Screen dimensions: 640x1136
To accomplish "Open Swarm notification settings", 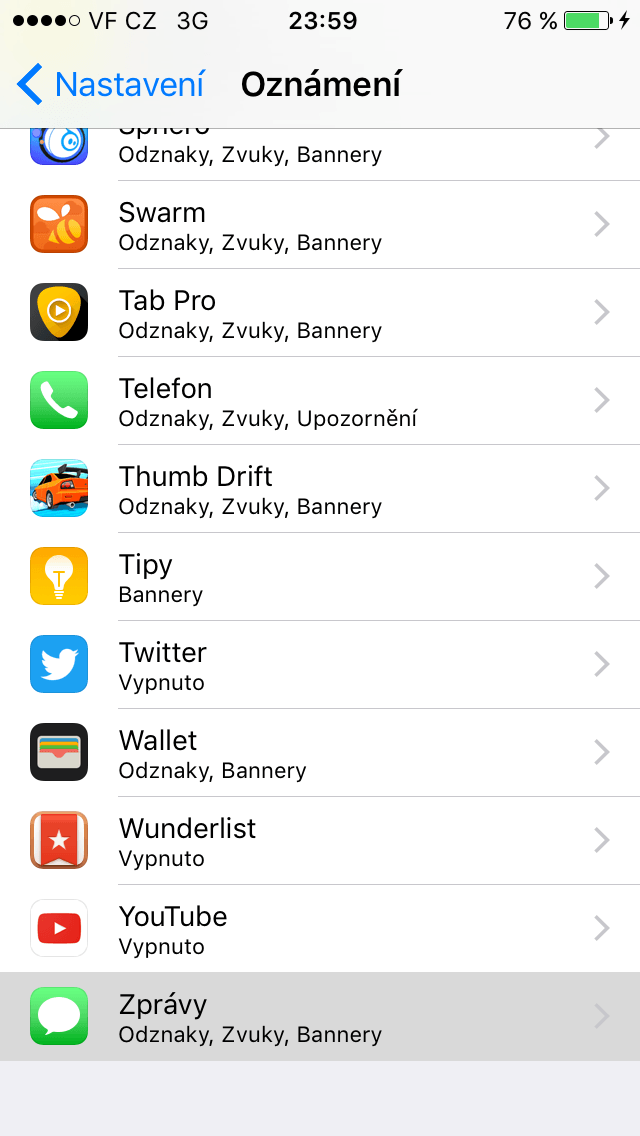I will pyautogui.click(x=320, y=225).
